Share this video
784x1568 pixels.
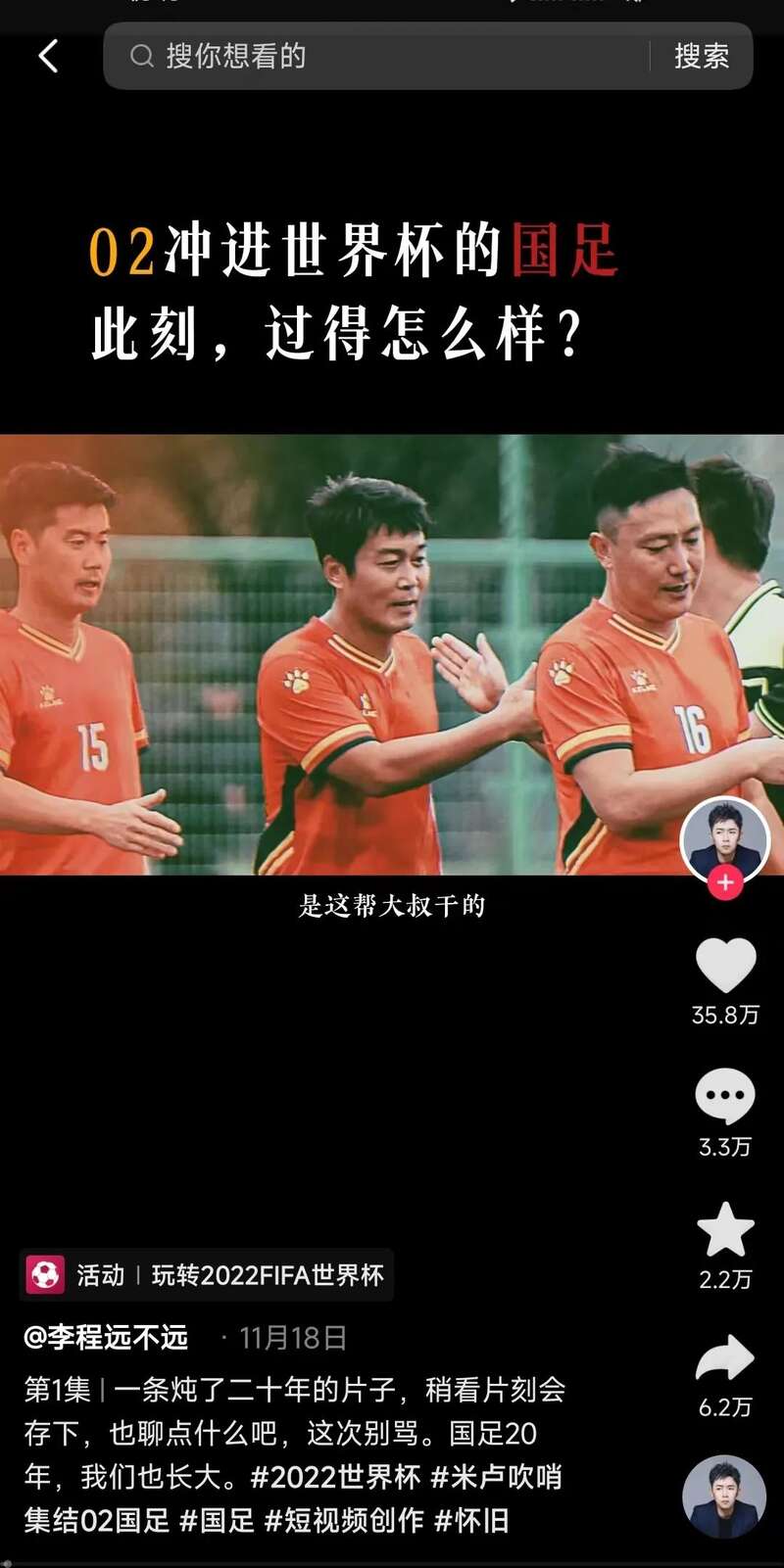[x=725, y=1359]
